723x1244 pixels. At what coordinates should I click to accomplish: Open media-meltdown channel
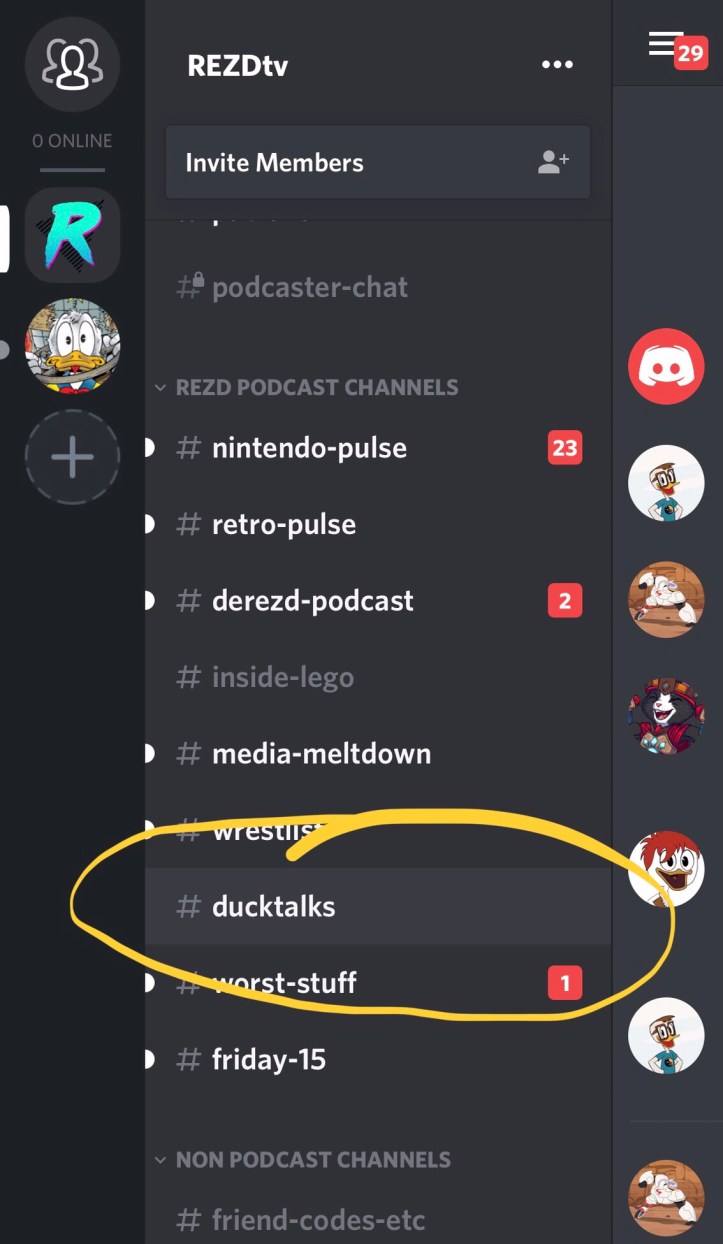321,753
